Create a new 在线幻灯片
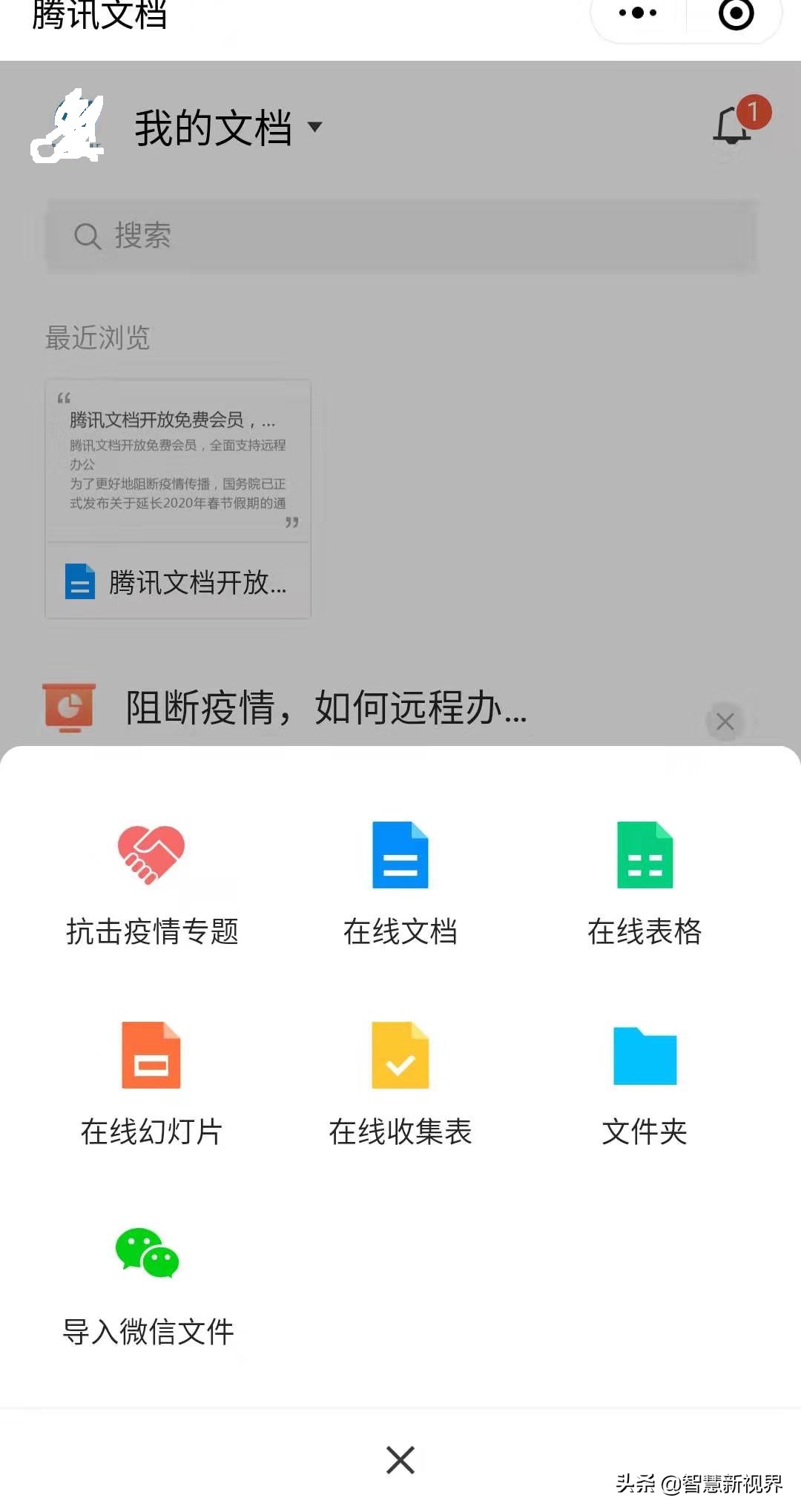The image size is (801, 1512). [151, 1083]
